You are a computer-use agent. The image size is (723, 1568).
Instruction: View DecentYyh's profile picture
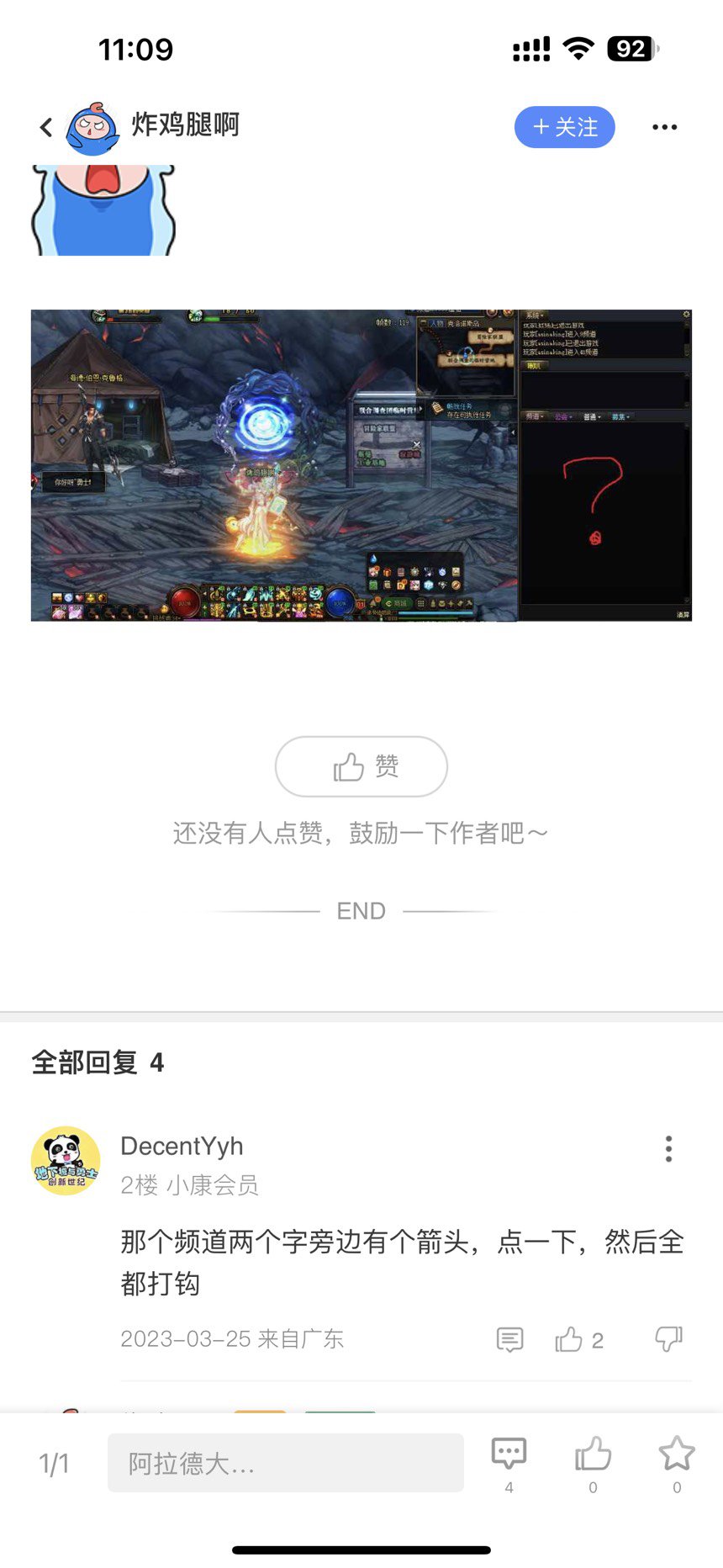[66, 1161]
